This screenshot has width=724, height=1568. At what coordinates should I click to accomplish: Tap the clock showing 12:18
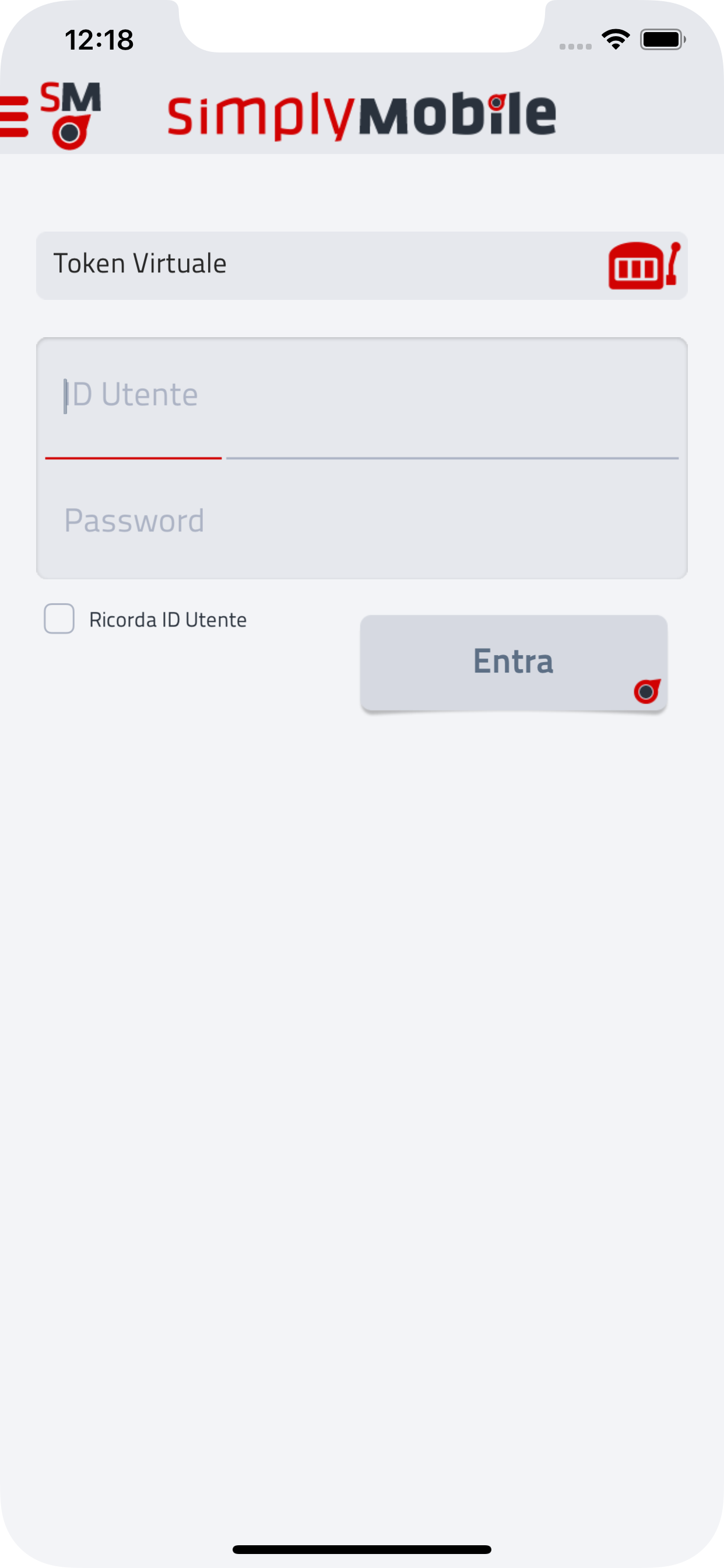point(99,40)
